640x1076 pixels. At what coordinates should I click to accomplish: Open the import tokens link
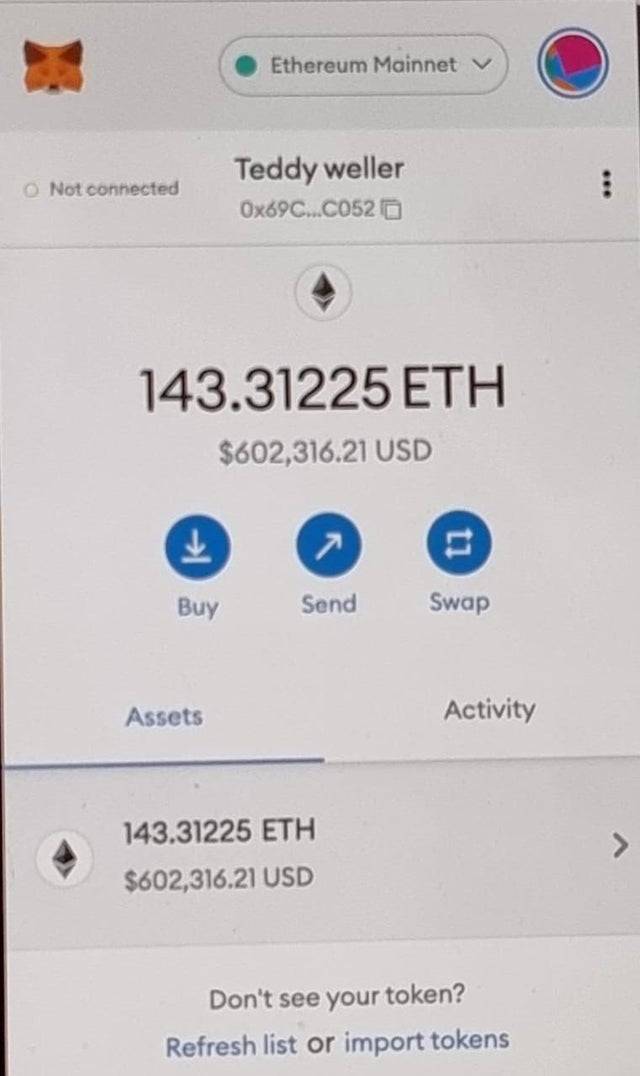(x=426, y=1042)
